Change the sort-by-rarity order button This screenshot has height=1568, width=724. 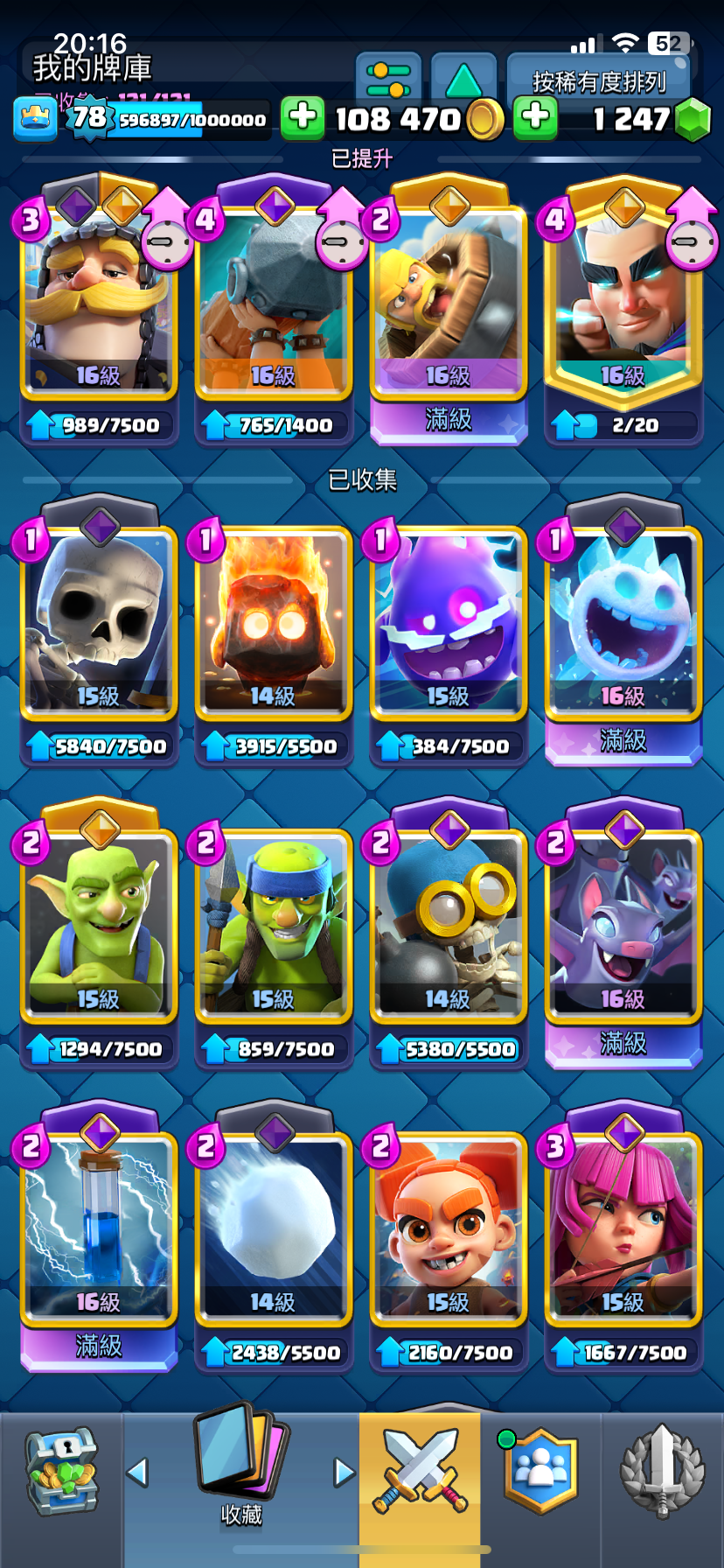599,81
